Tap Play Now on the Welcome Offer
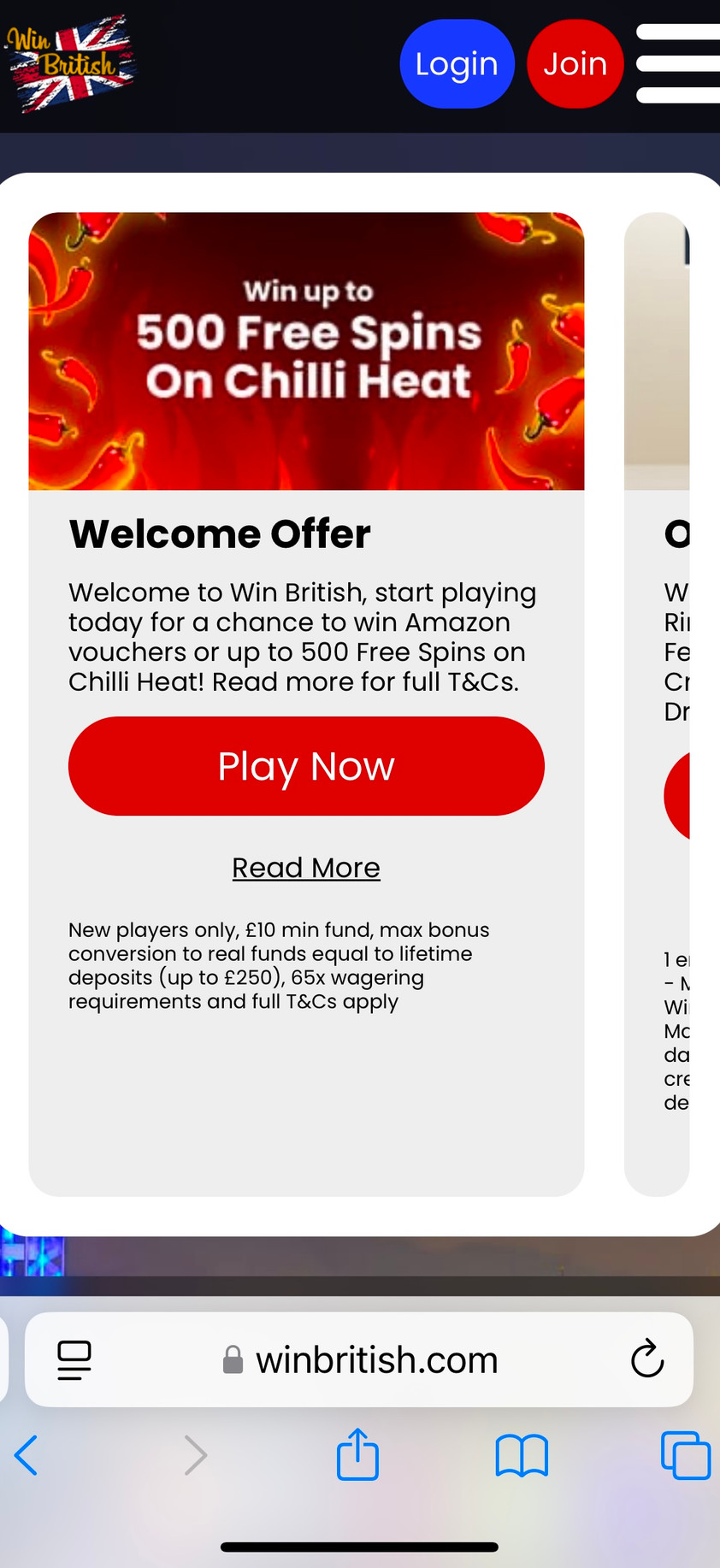 tap(306, 766)
